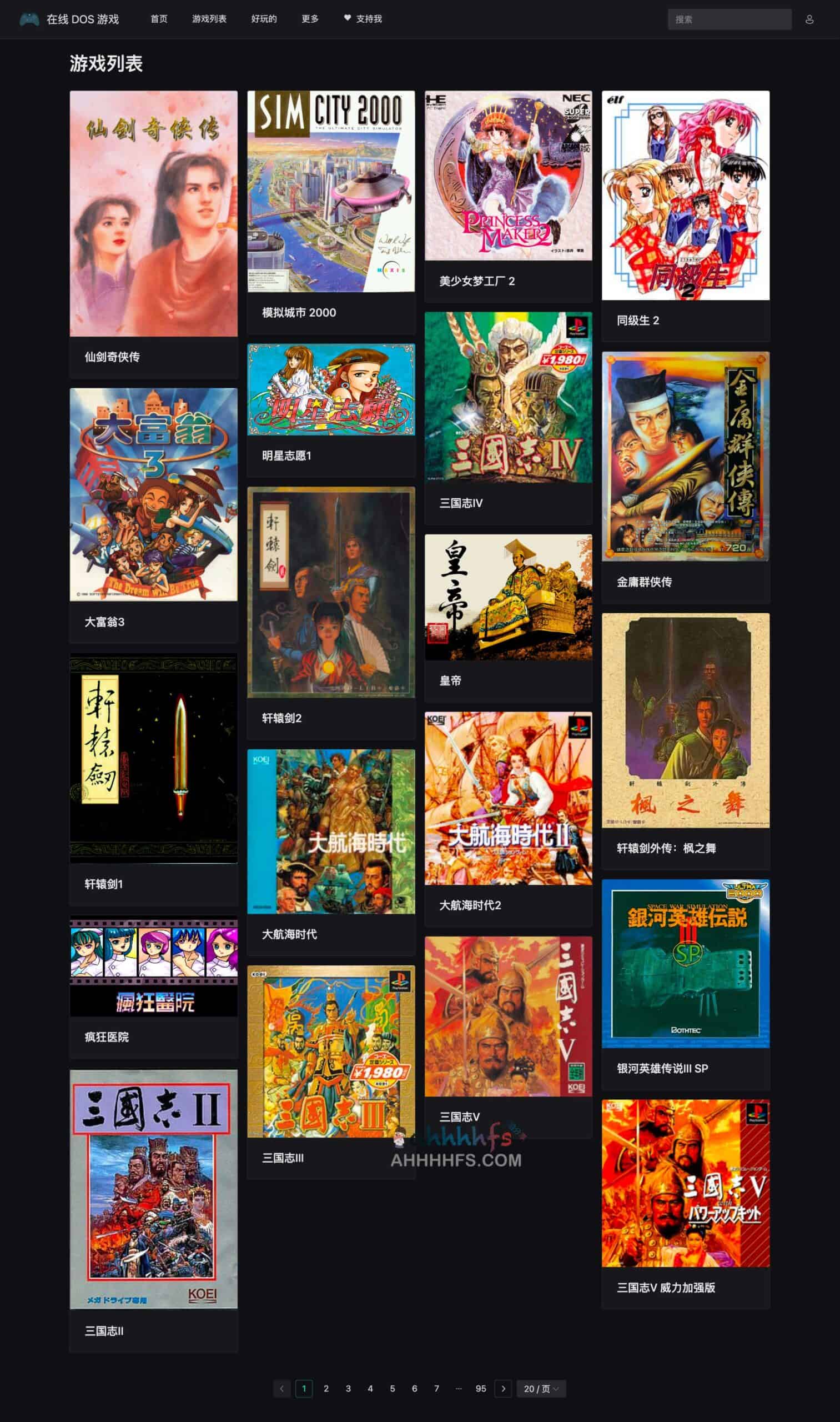Open 银河英雄传说III SP card
This screenshot has height=1422, width=840.
coord(686,984)
